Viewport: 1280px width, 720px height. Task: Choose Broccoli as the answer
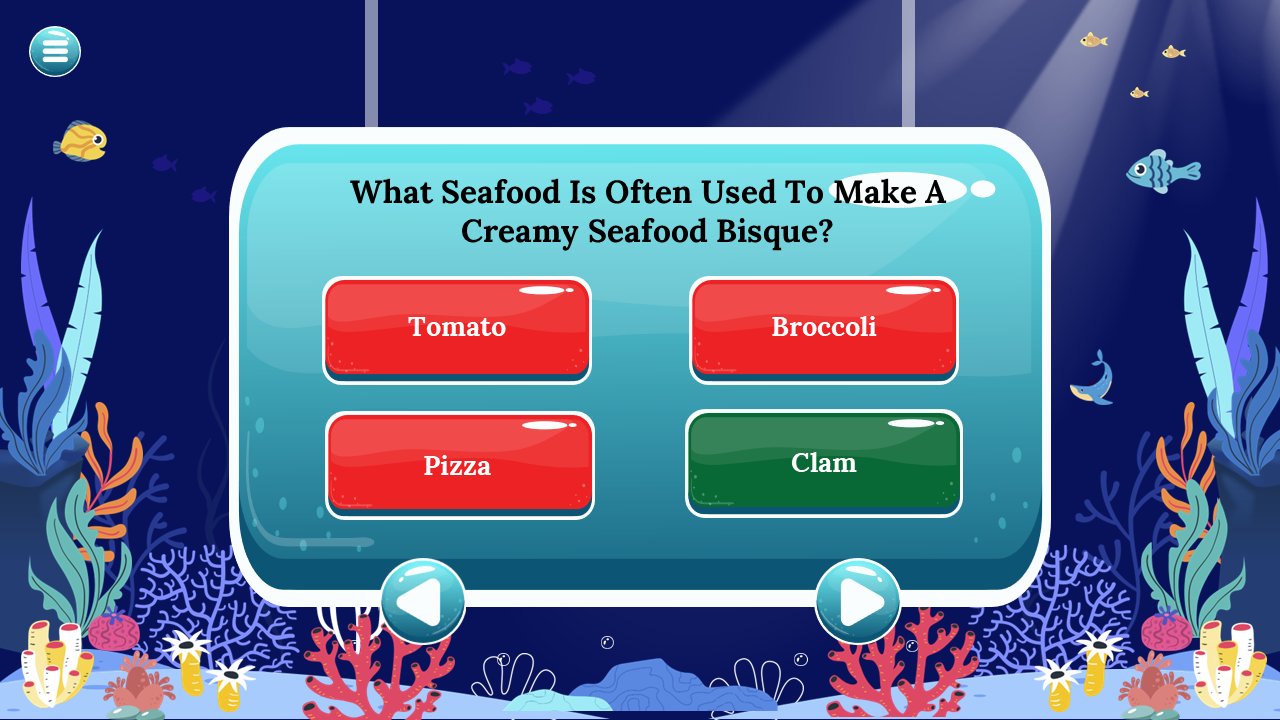click(x=824, y=329)
